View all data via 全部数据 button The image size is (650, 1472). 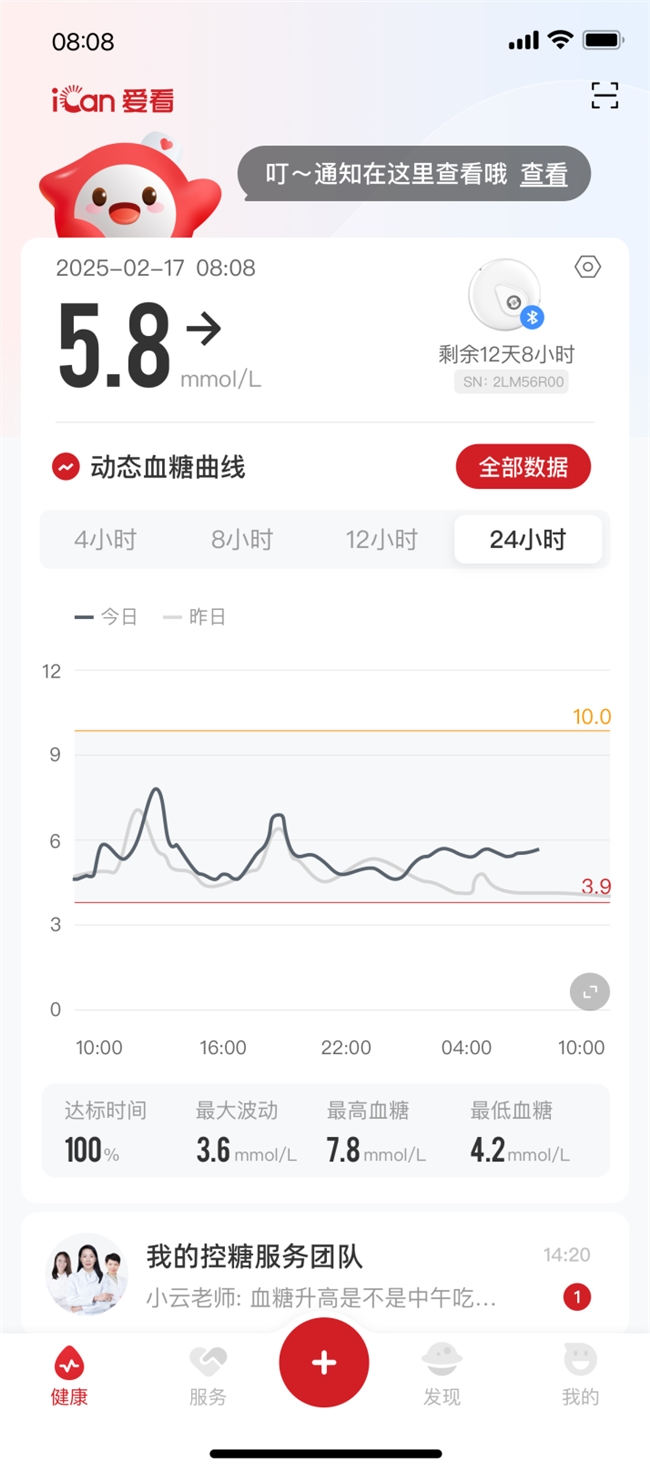tap(523, 467)
